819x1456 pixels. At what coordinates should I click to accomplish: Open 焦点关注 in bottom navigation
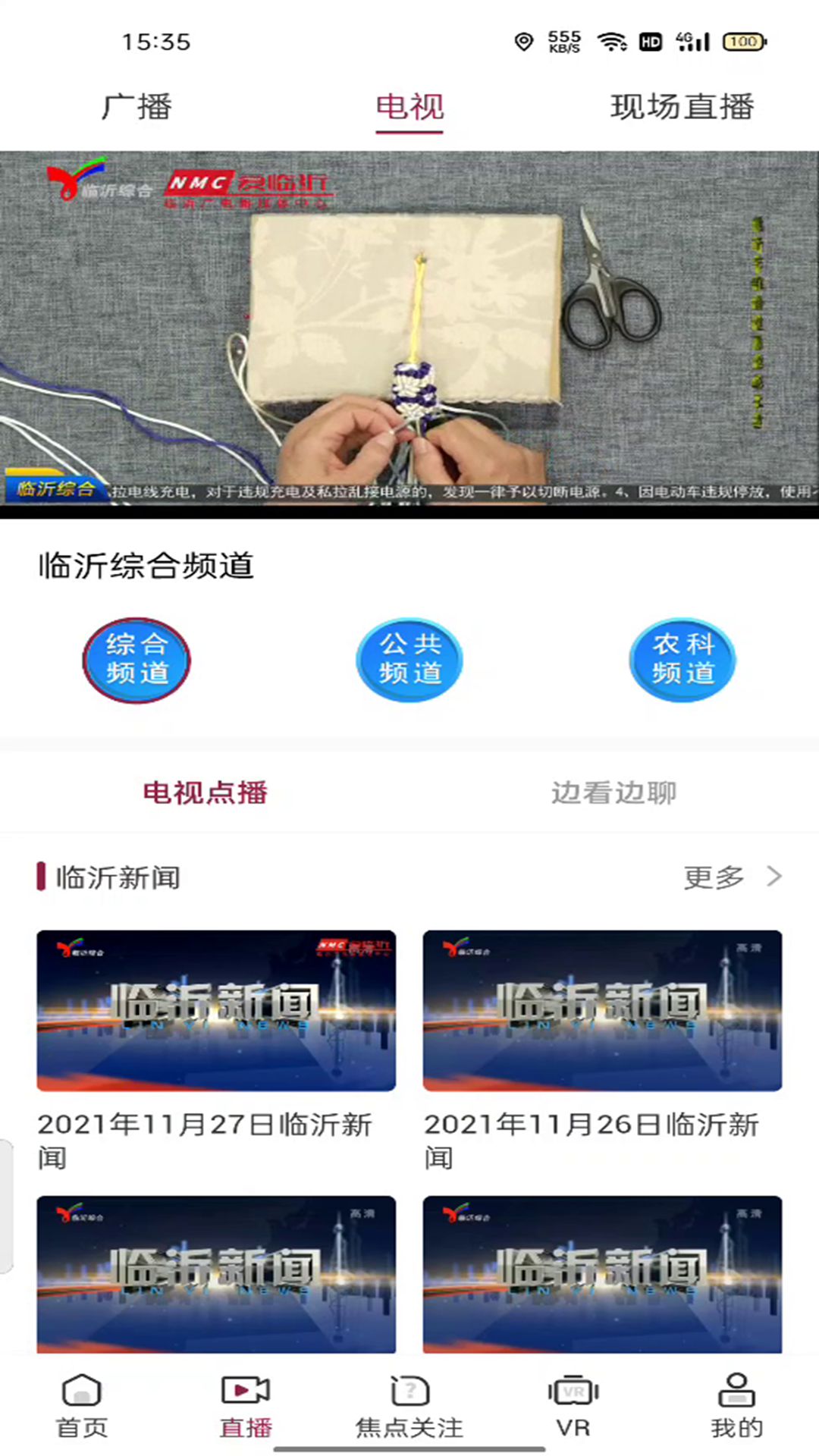(409, 1405)
